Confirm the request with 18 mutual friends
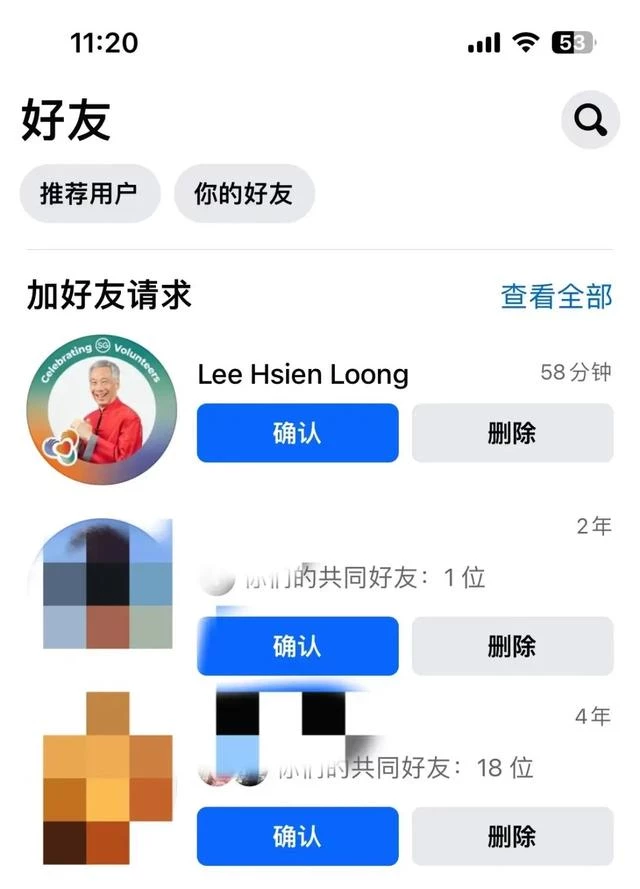Viewport: 640px width, 889px height. coord(297,836)
